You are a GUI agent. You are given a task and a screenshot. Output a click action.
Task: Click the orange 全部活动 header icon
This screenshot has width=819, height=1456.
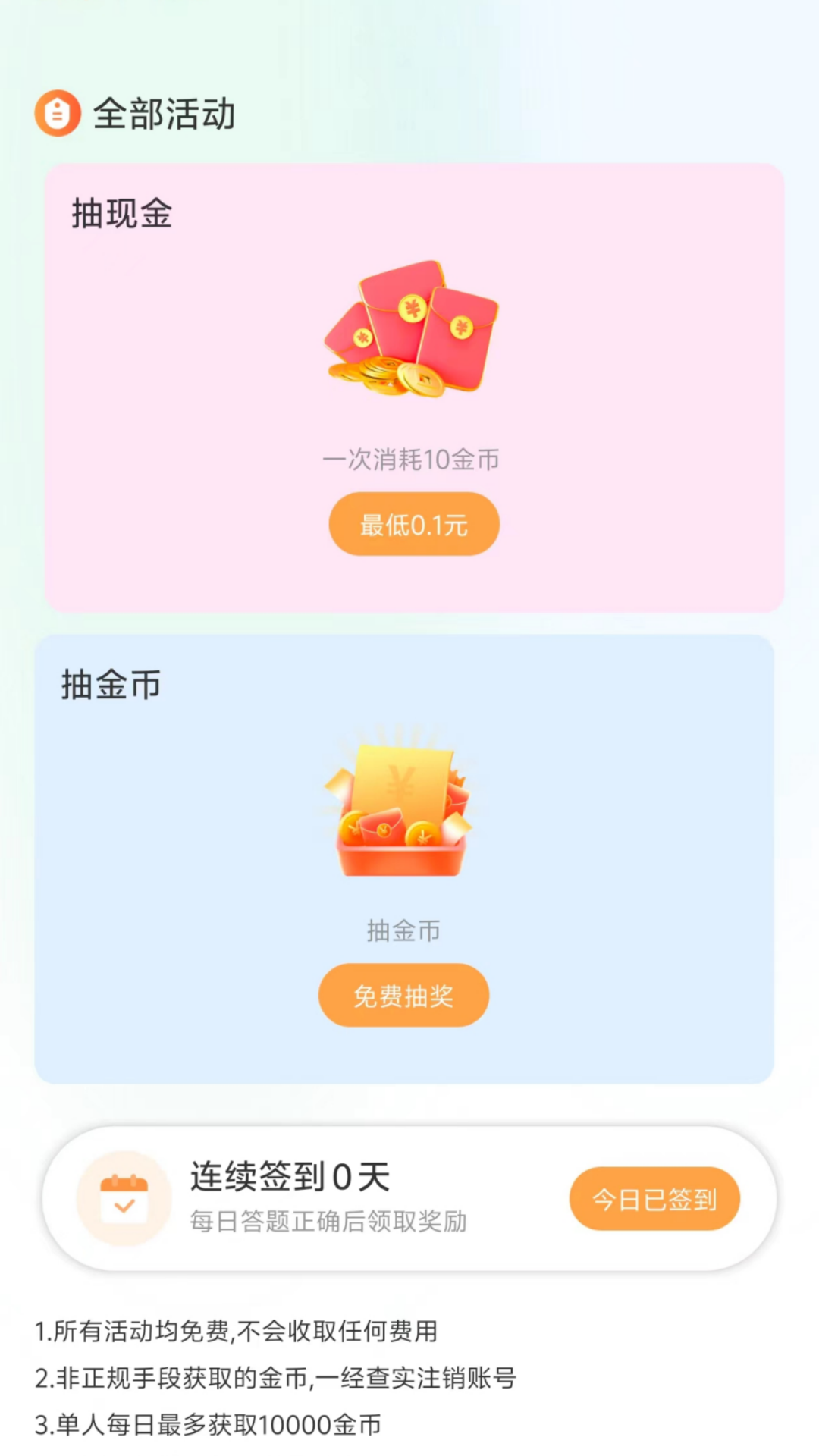[58, 111]
